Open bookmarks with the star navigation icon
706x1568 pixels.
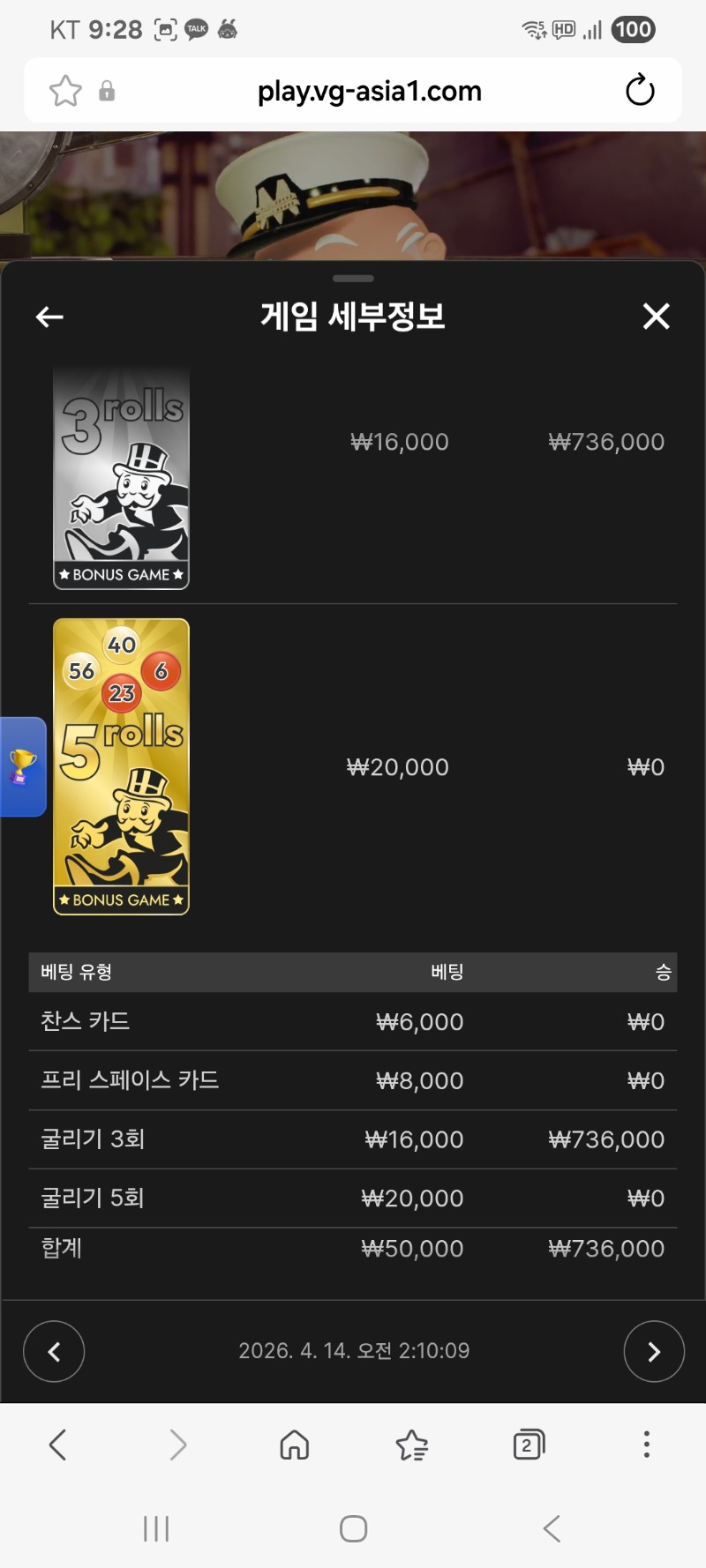click(411, 1444)
